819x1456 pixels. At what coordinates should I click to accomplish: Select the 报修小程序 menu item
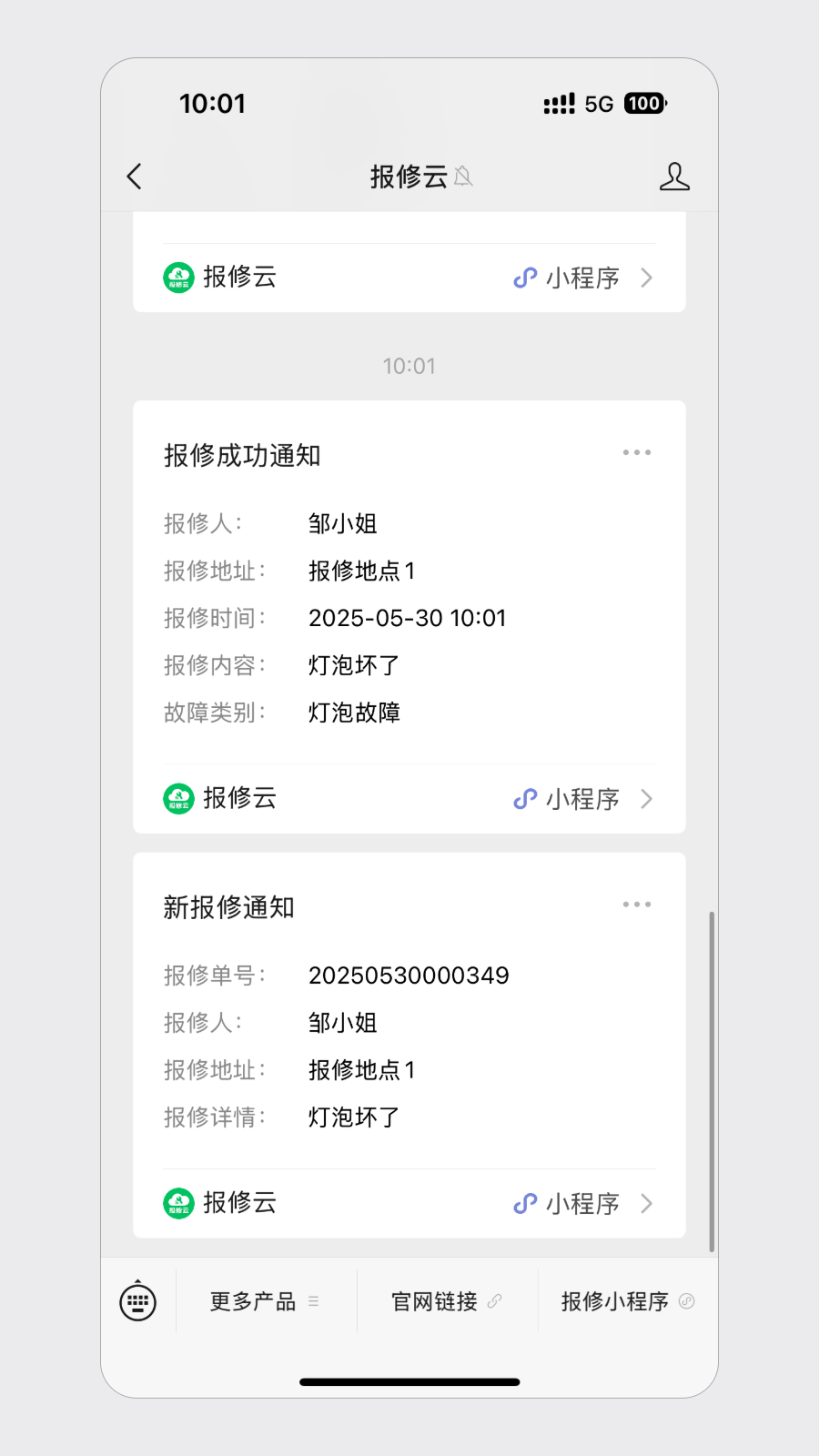click(x=617, y=1301)
